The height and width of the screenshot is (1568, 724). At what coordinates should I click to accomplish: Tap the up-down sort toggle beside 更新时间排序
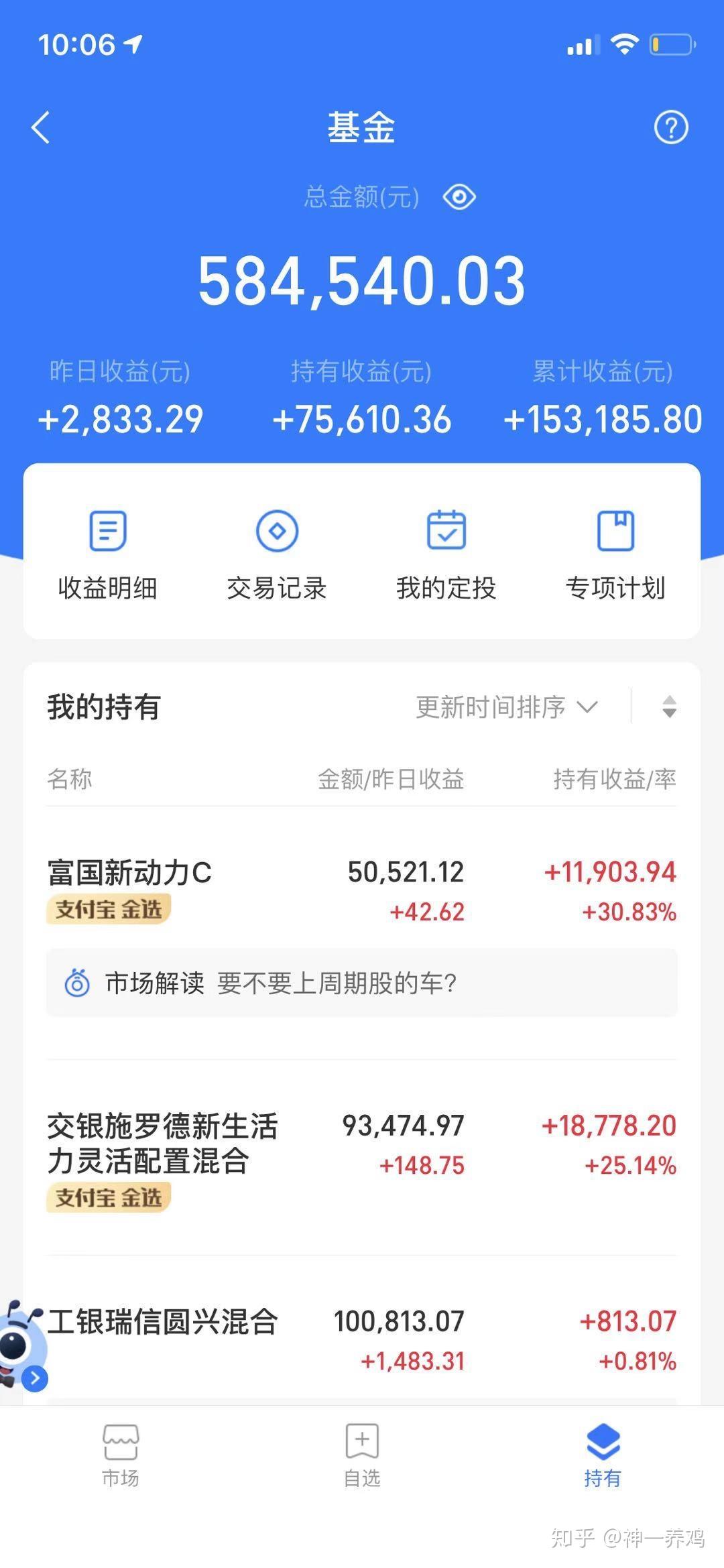[671, 707]
